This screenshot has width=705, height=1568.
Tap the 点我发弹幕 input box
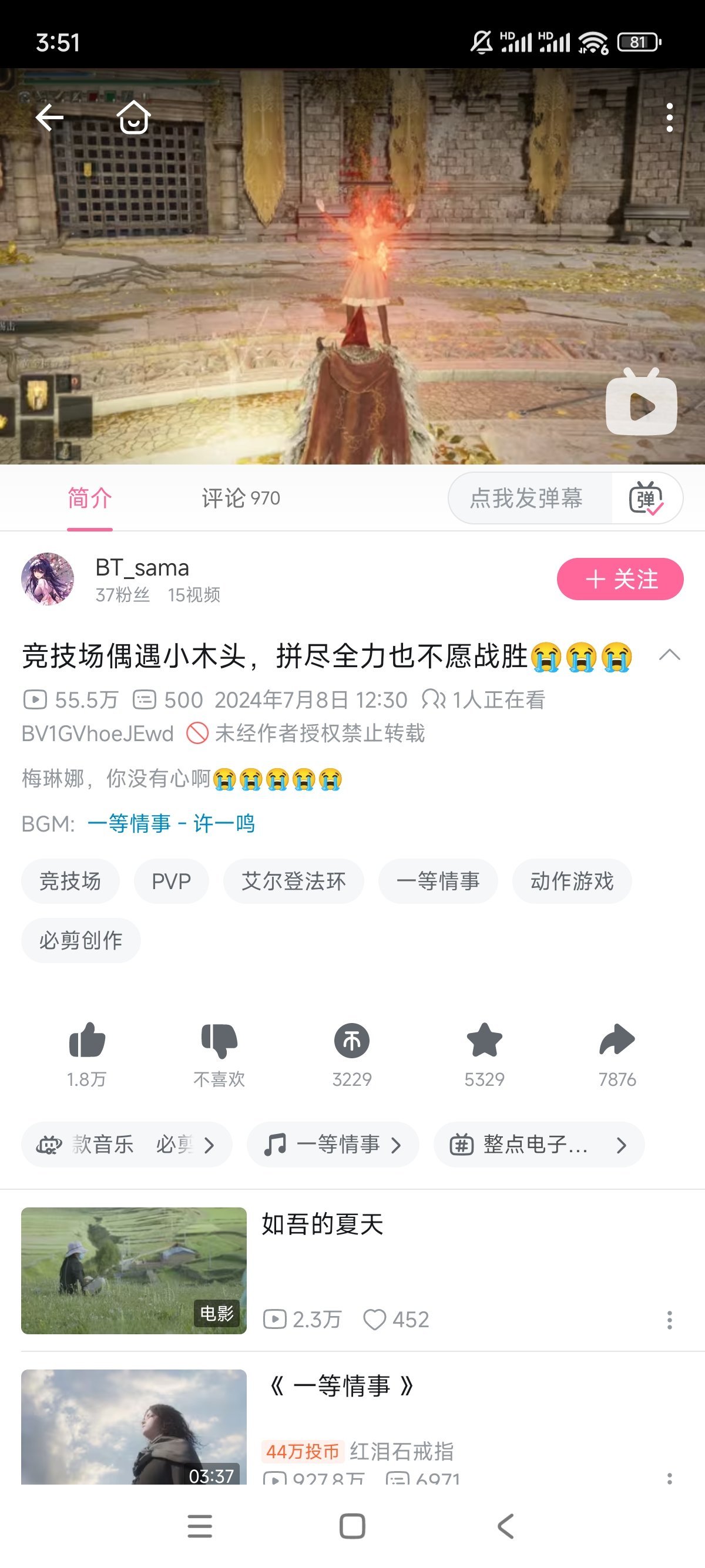(527, 498)
